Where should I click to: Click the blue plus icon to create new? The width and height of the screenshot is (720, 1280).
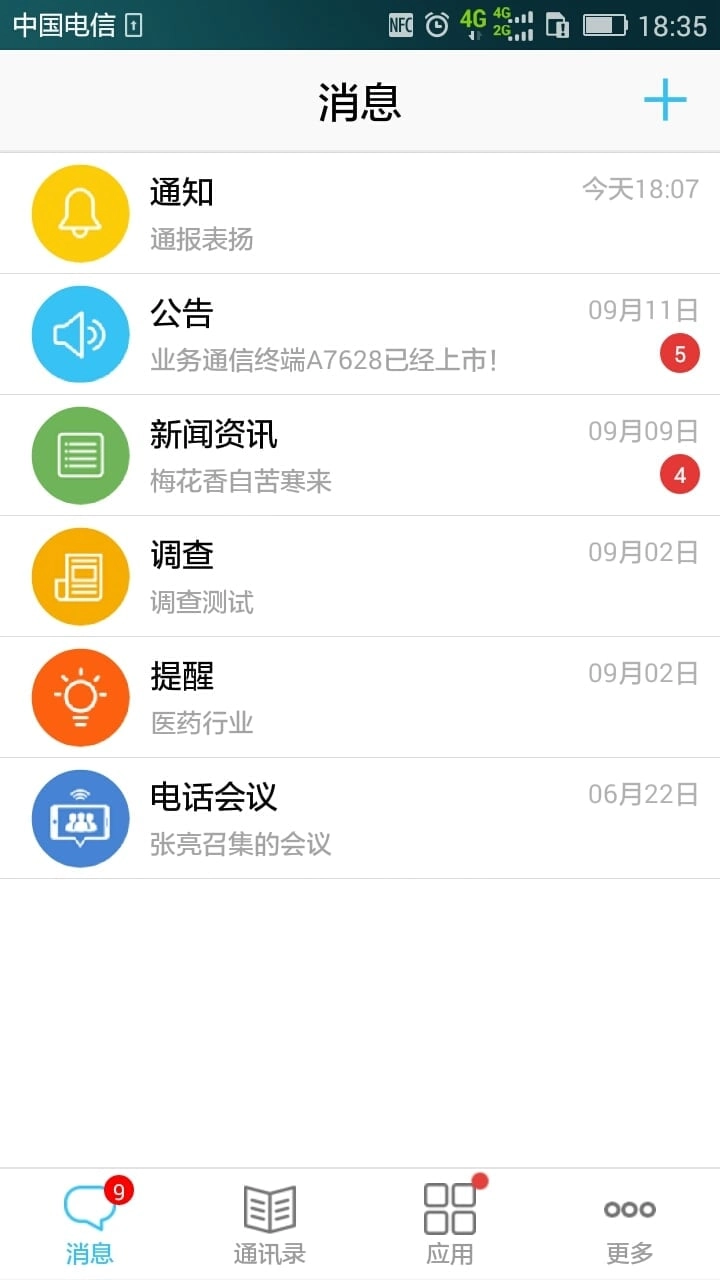(x=666, y=99)
